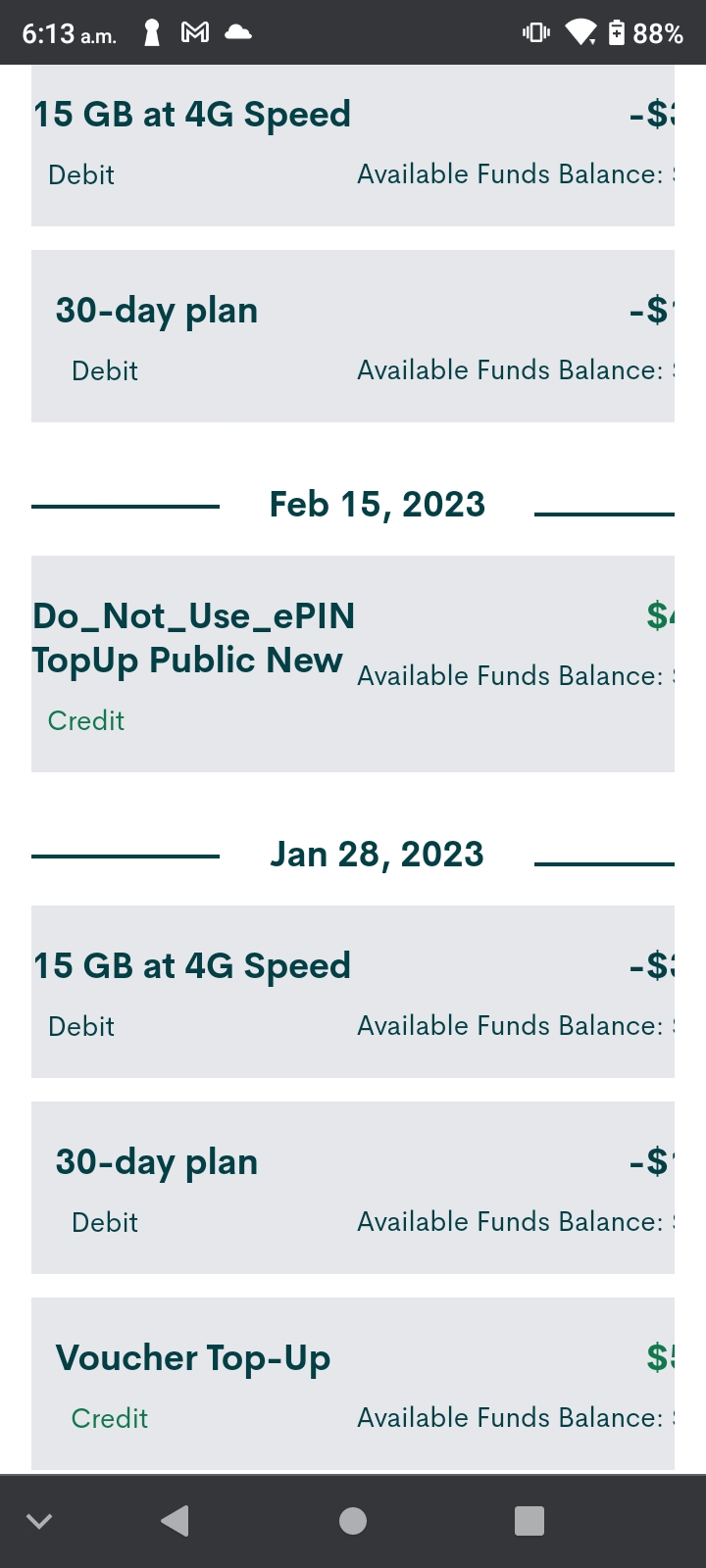Collapse the keyboard with the down chevron

click(x=39, y=1520)
